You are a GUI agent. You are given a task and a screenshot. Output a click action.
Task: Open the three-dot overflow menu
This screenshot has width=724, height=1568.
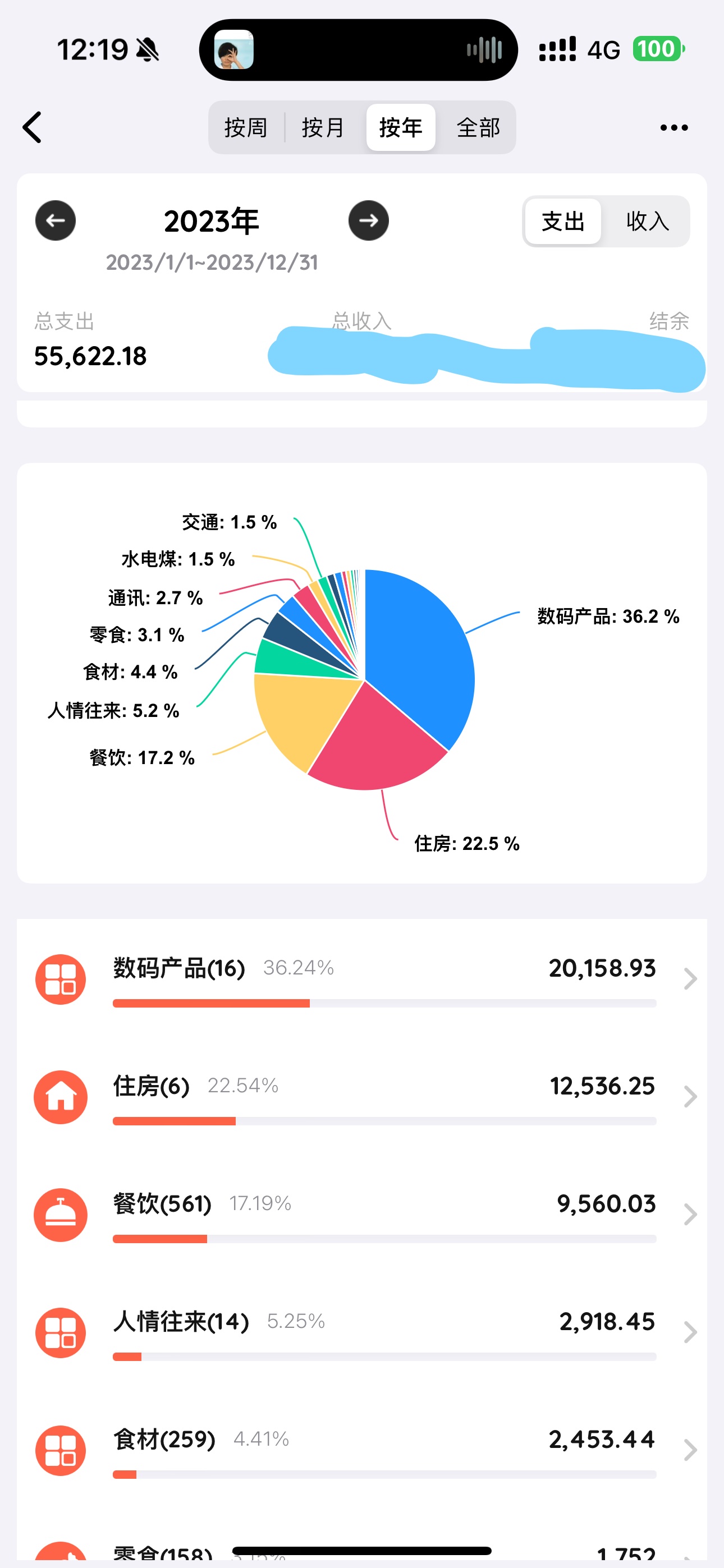(x=673, y=128)
